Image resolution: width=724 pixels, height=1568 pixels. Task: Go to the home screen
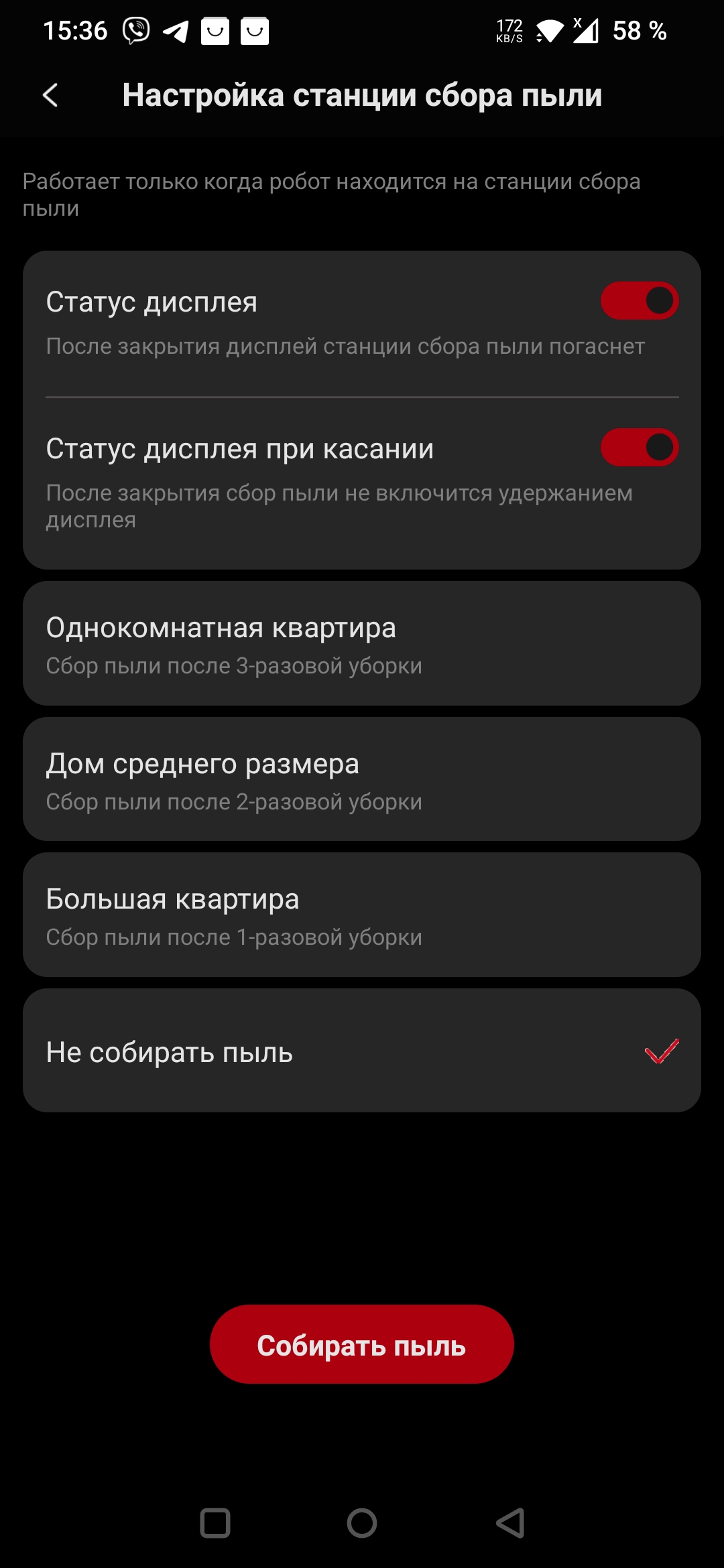362,1523
